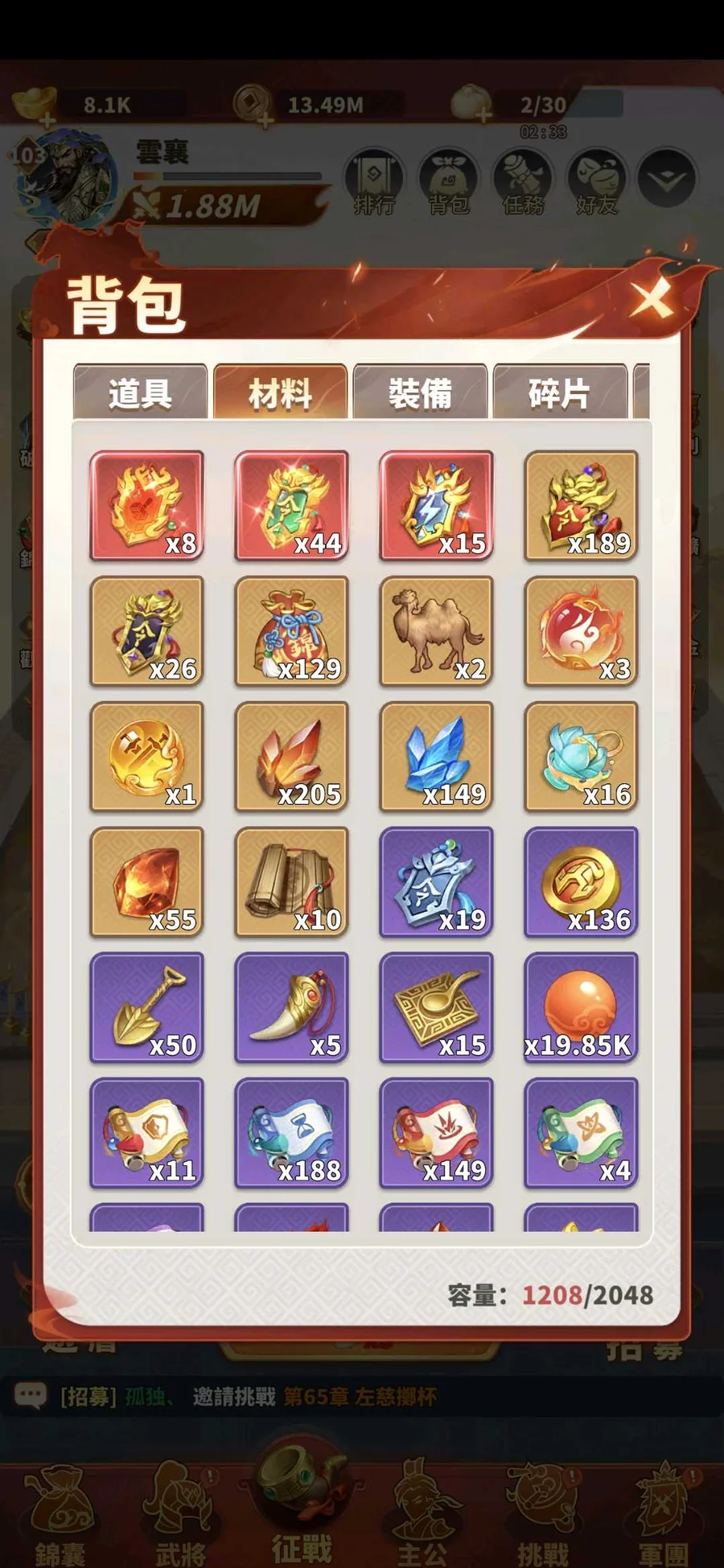Switch to the 碎片 tab
Image resolution: width=724 pixels, height=1568 pixels.
point(559,393)
